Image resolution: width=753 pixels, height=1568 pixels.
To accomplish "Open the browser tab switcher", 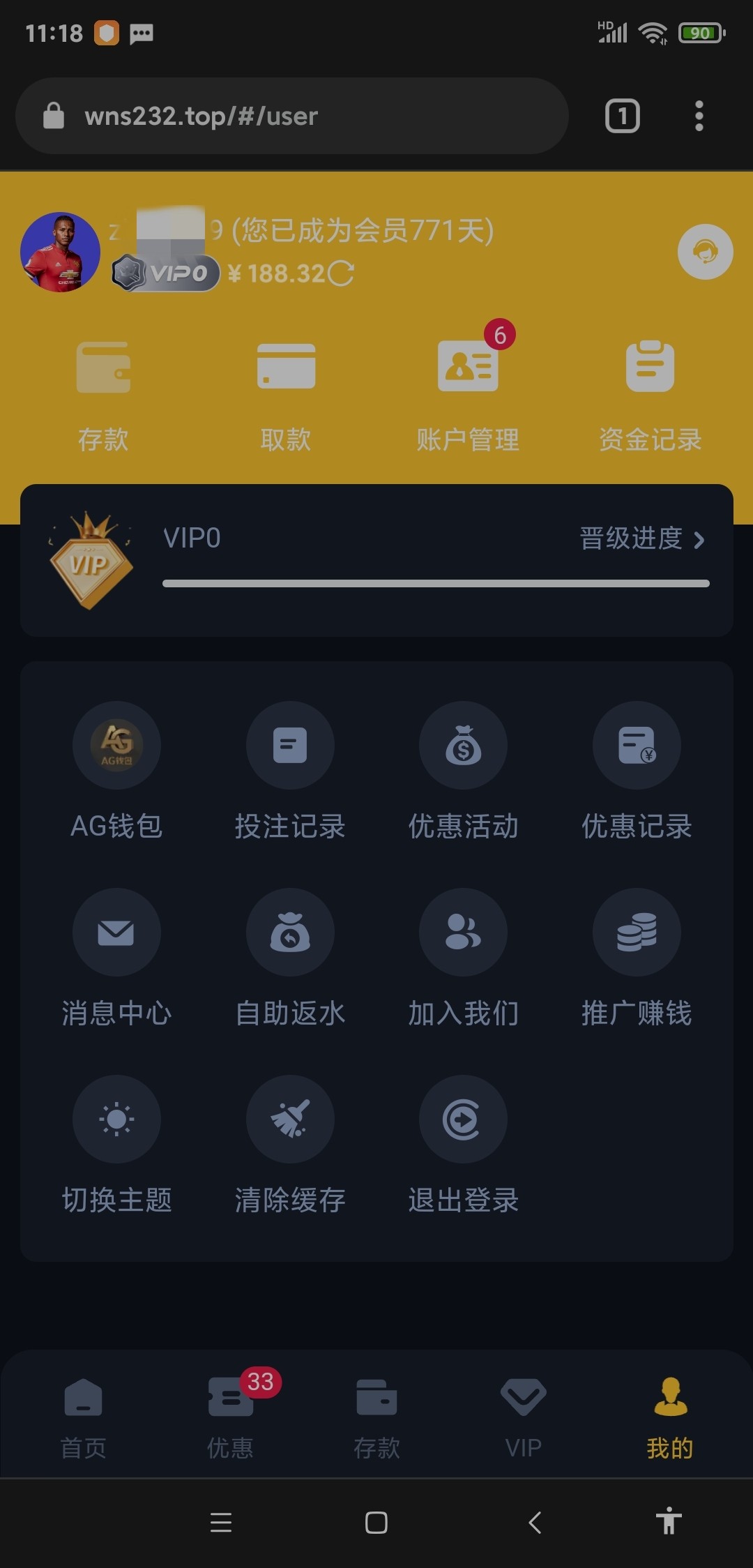I will pos(622,116).
